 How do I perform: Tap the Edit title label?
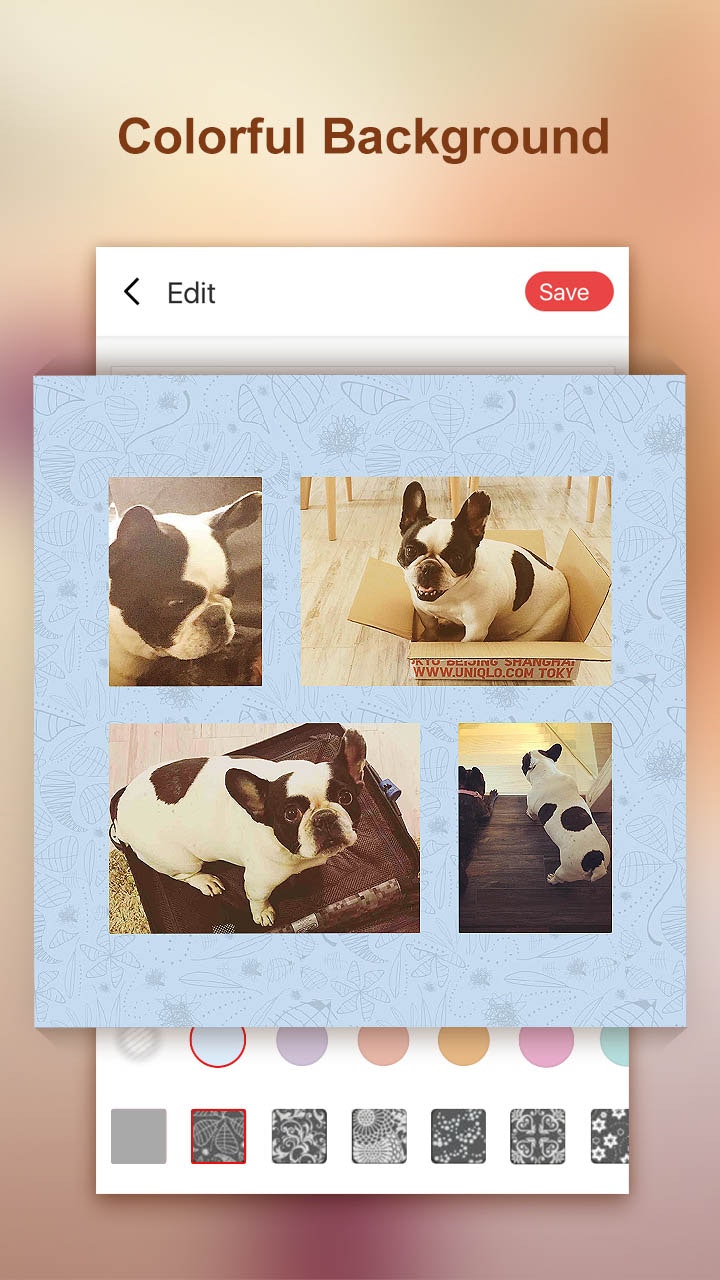click(190, 293)
